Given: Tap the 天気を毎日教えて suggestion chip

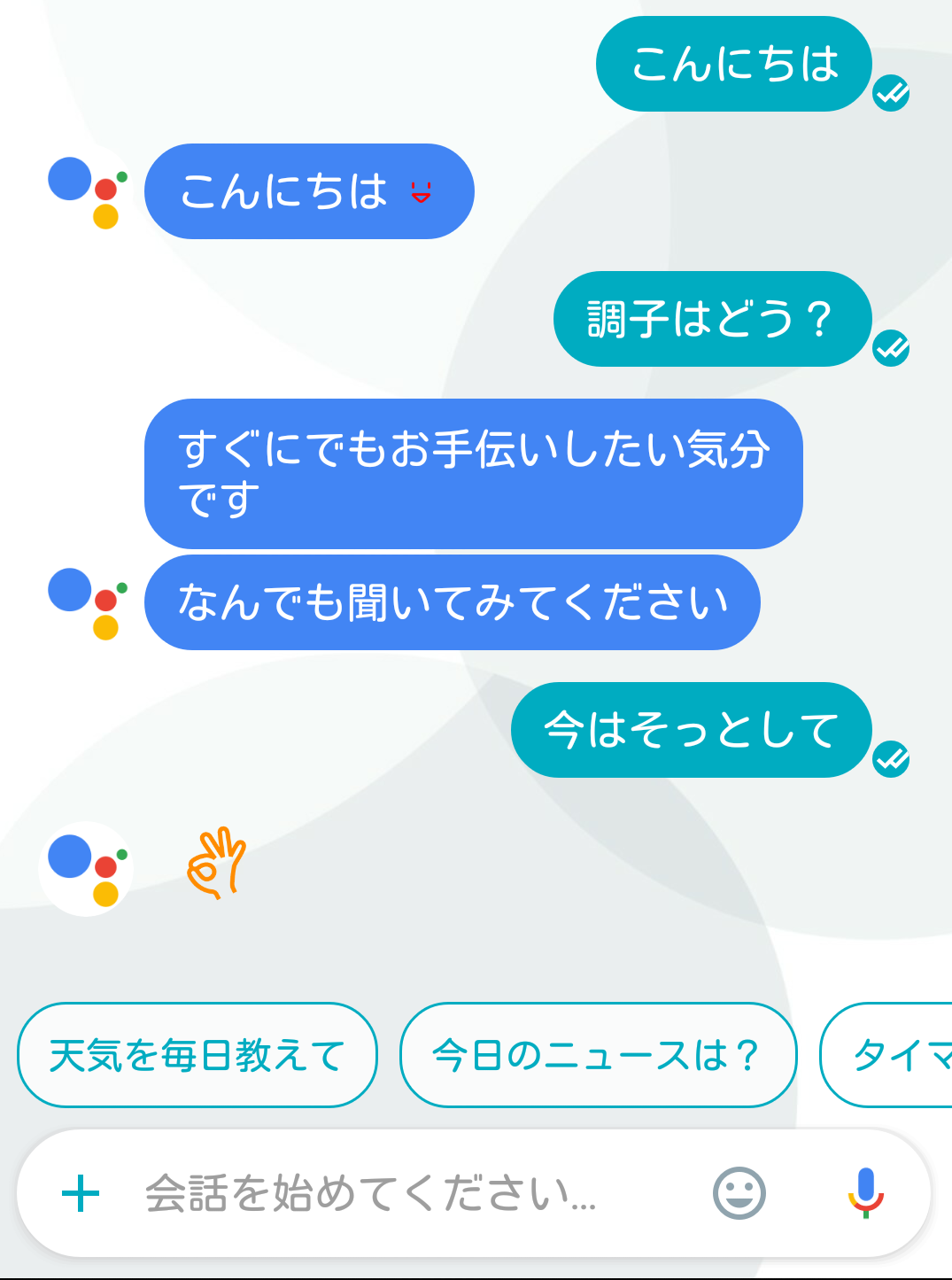Looking at the screenshot, I should 197,1055.
